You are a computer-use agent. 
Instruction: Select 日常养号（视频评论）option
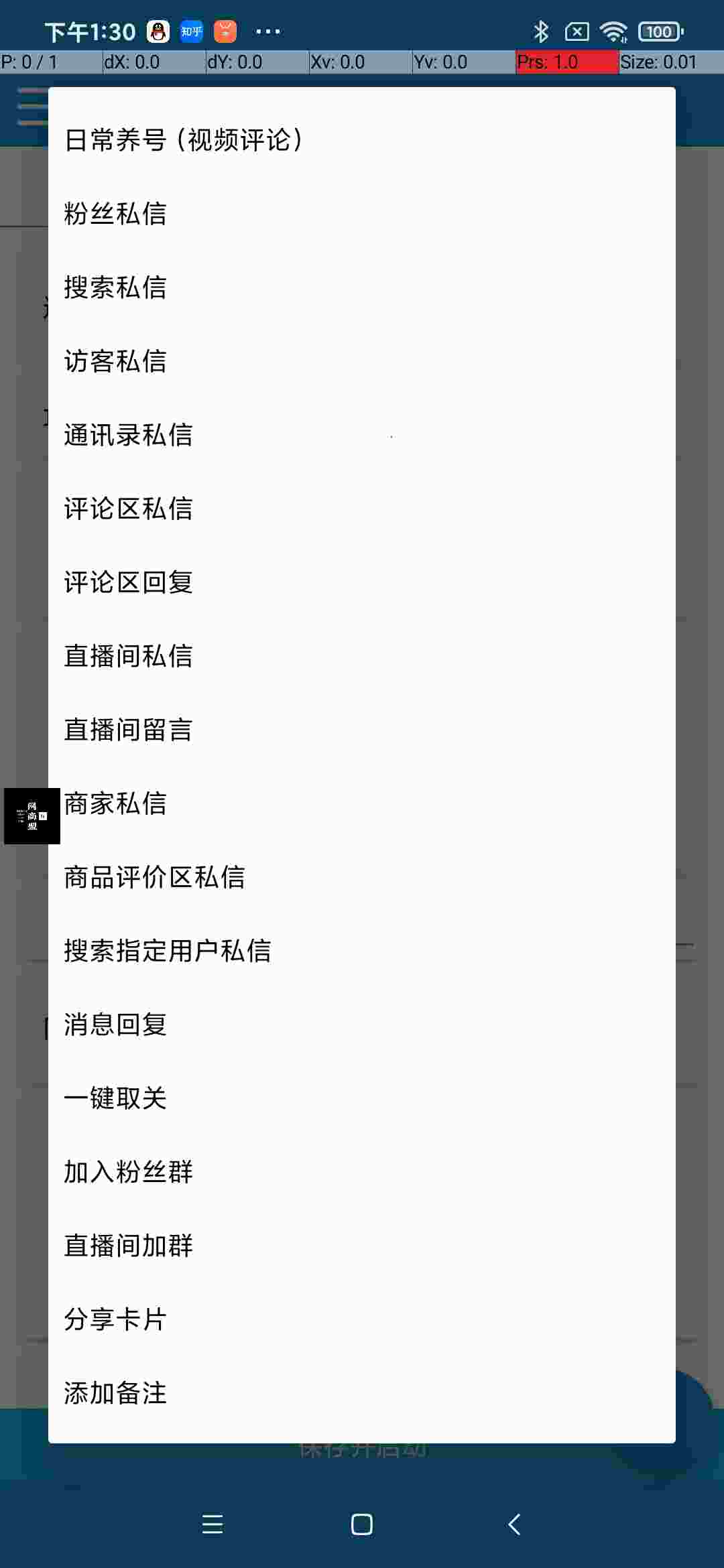click(184, 140)
